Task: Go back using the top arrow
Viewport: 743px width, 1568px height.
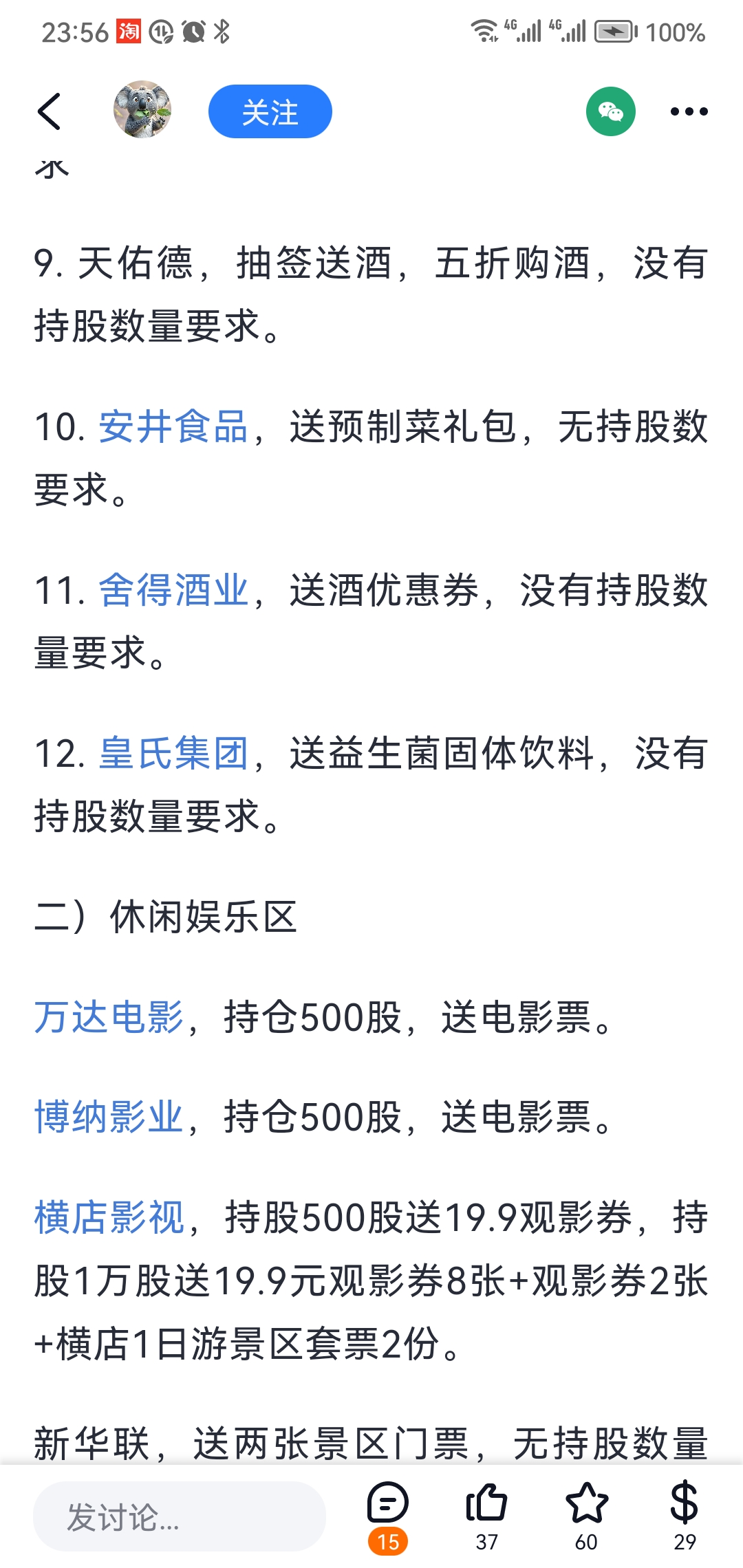Action: [50, 111]
